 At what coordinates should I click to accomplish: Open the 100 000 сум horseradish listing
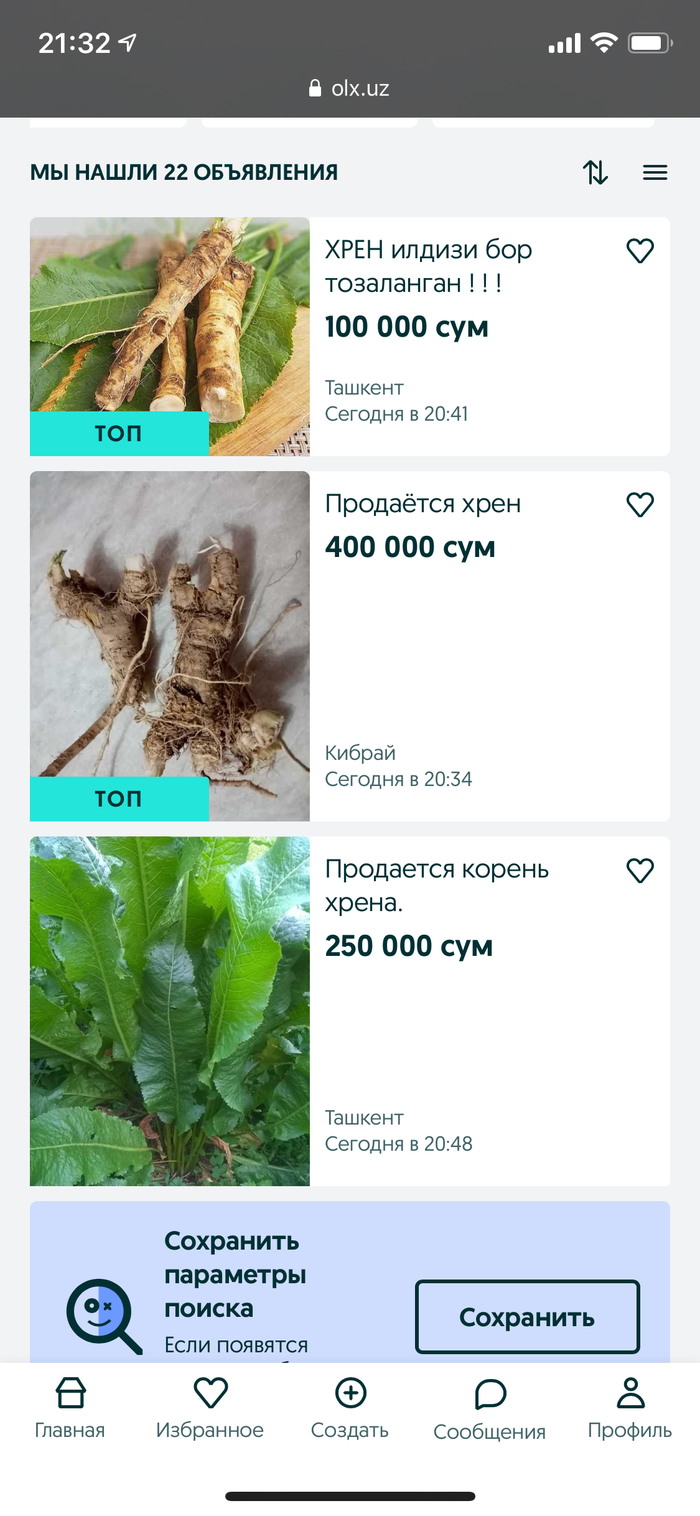click(428, 266)
